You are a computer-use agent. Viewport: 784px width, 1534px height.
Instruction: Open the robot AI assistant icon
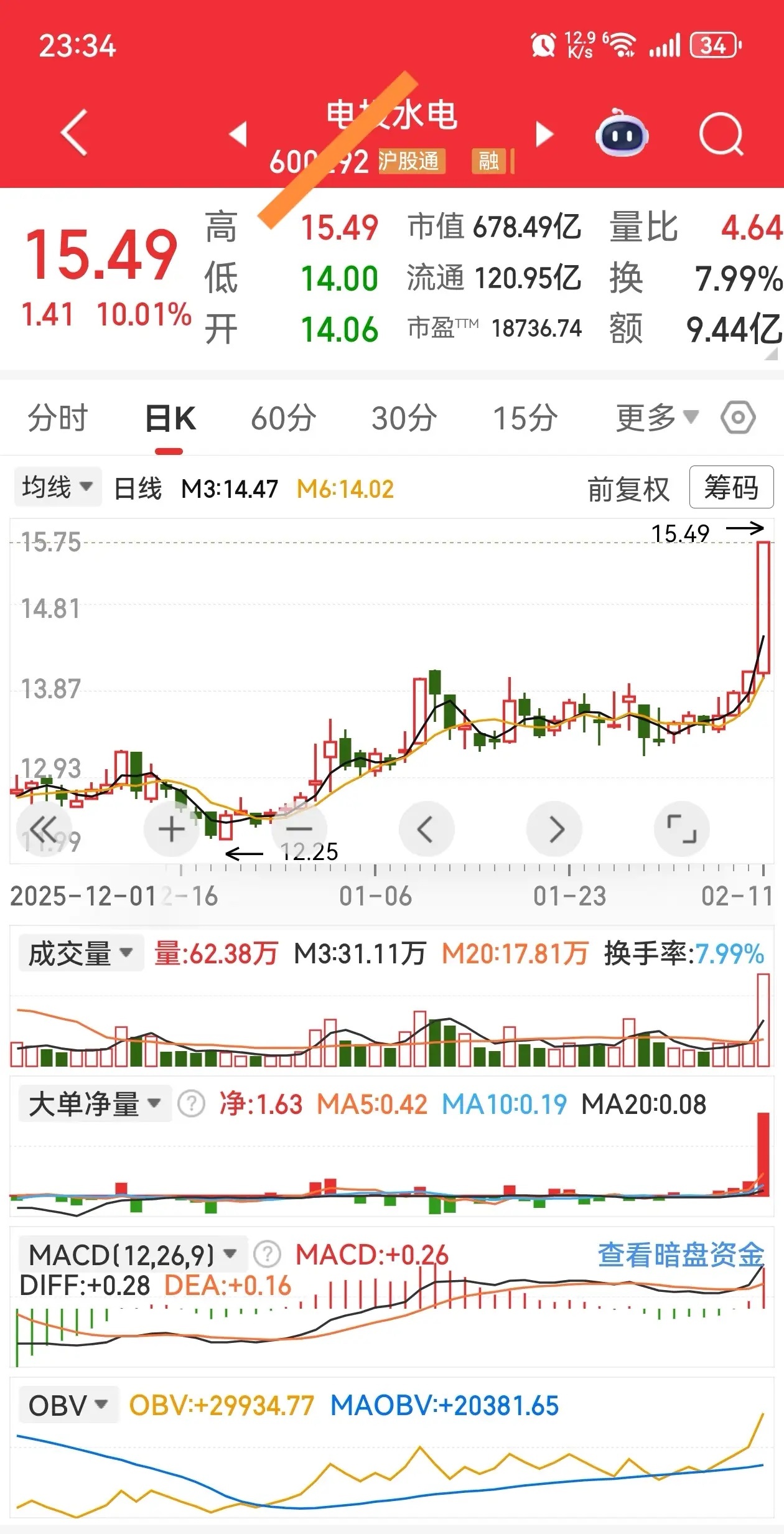point(622,133)
